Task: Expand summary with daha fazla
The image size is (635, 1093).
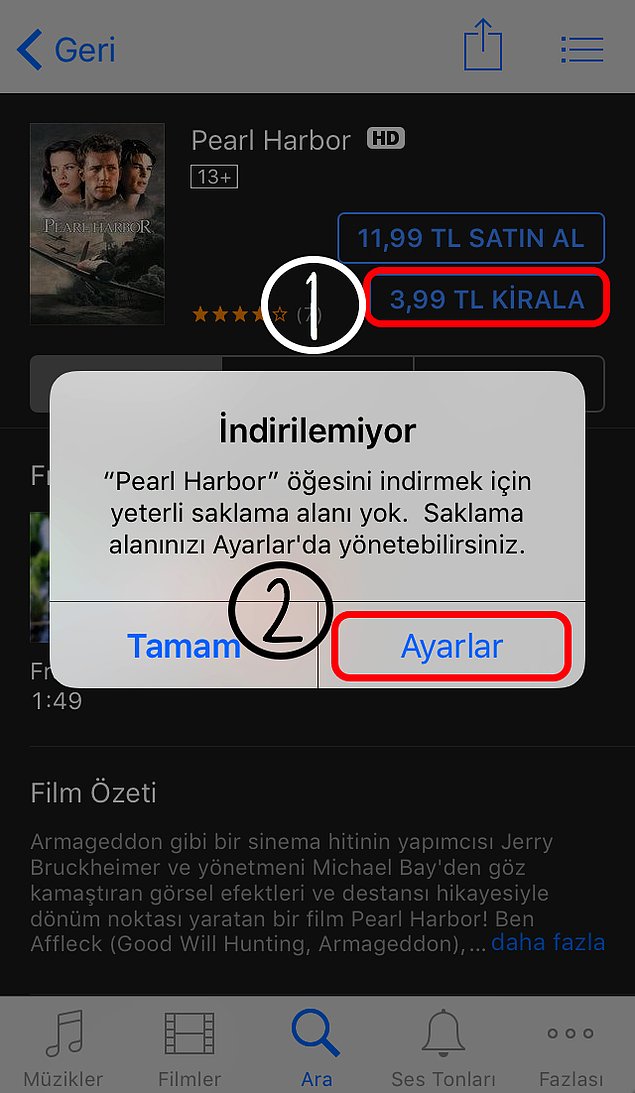Action: pos(548,942)
